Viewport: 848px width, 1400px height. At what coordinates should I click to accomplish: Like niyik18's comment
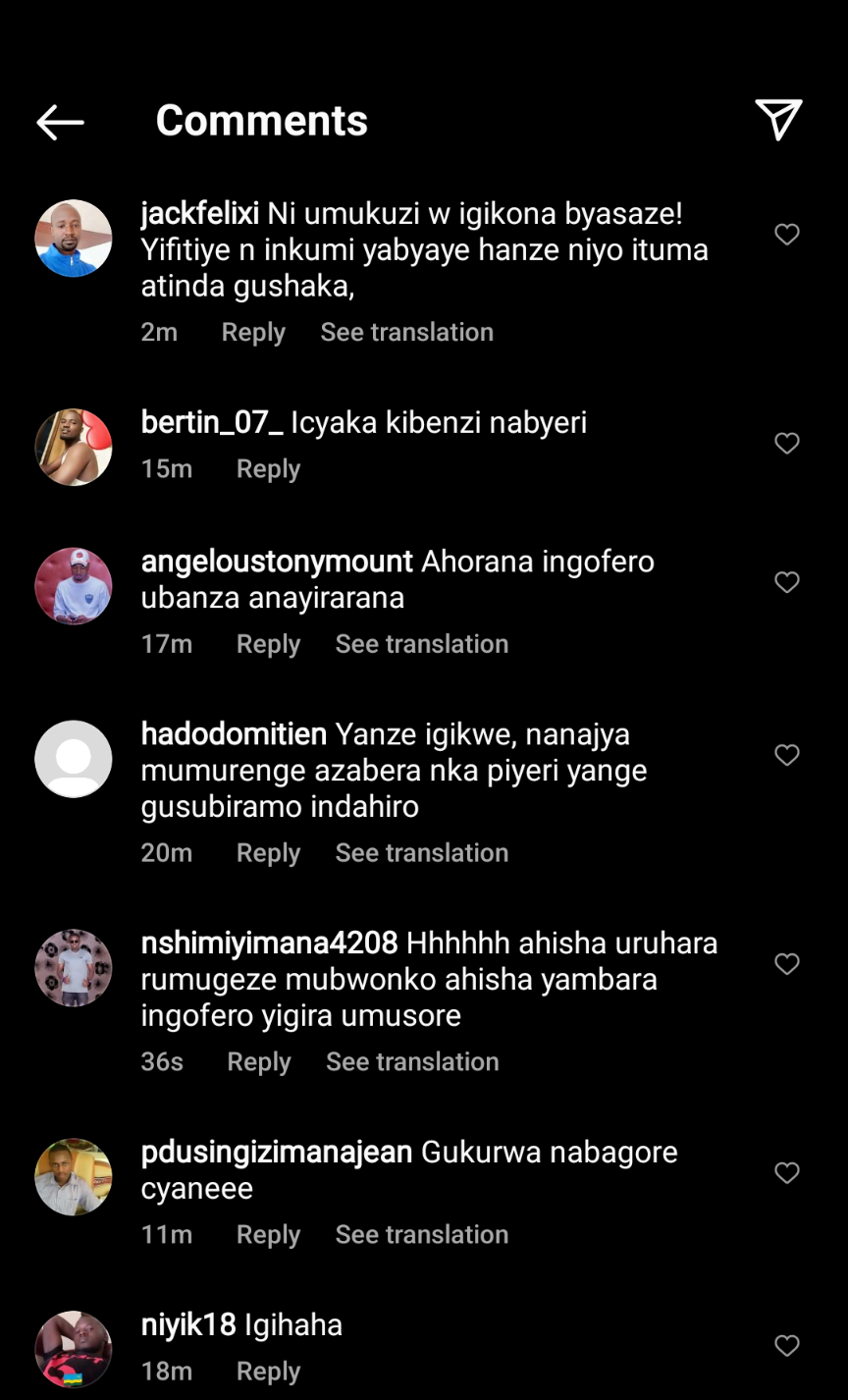coord(787,1346)
